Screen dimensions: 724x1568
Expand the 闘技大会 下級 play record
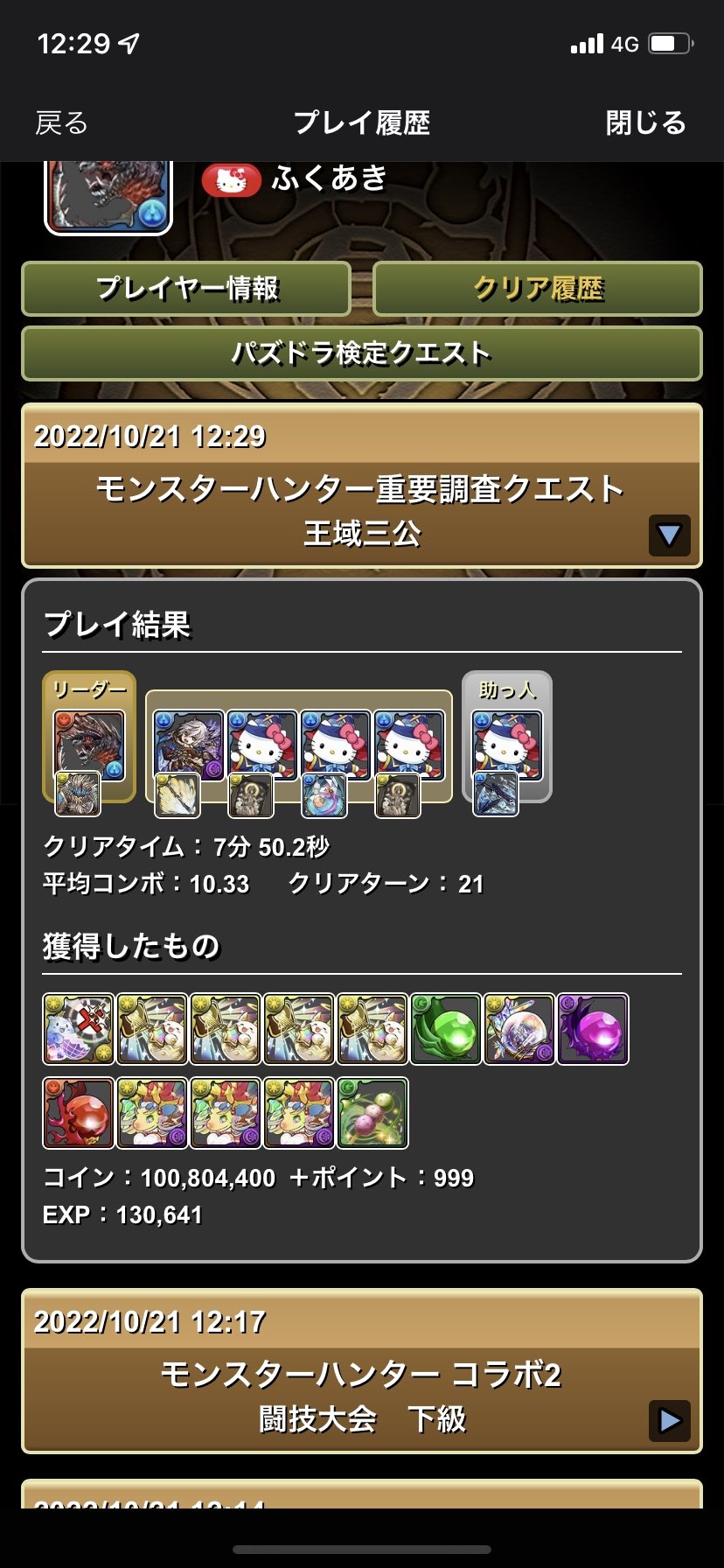tap(669, 1420)
